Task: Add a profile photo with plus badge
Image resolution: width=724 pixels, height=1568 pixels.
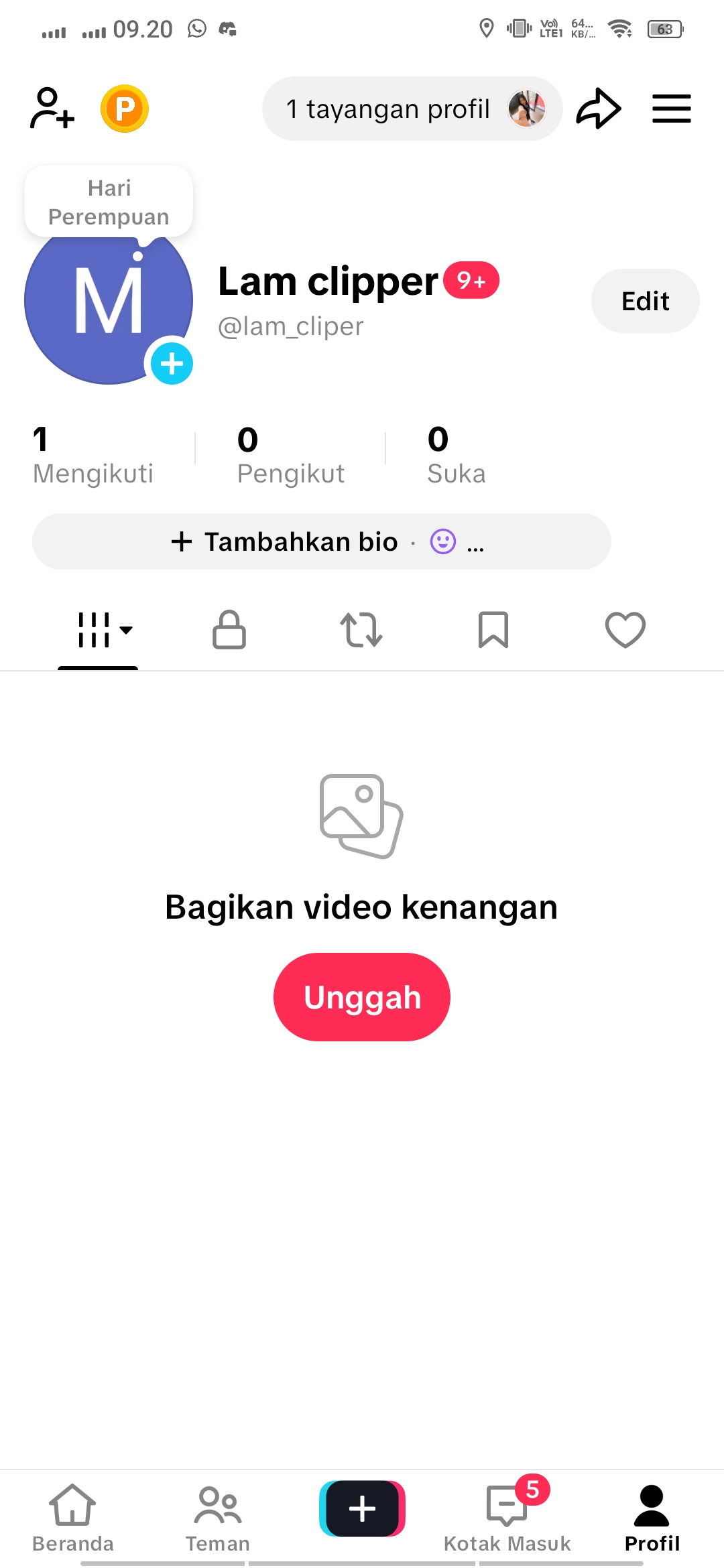Action: [x=172, y=364]
